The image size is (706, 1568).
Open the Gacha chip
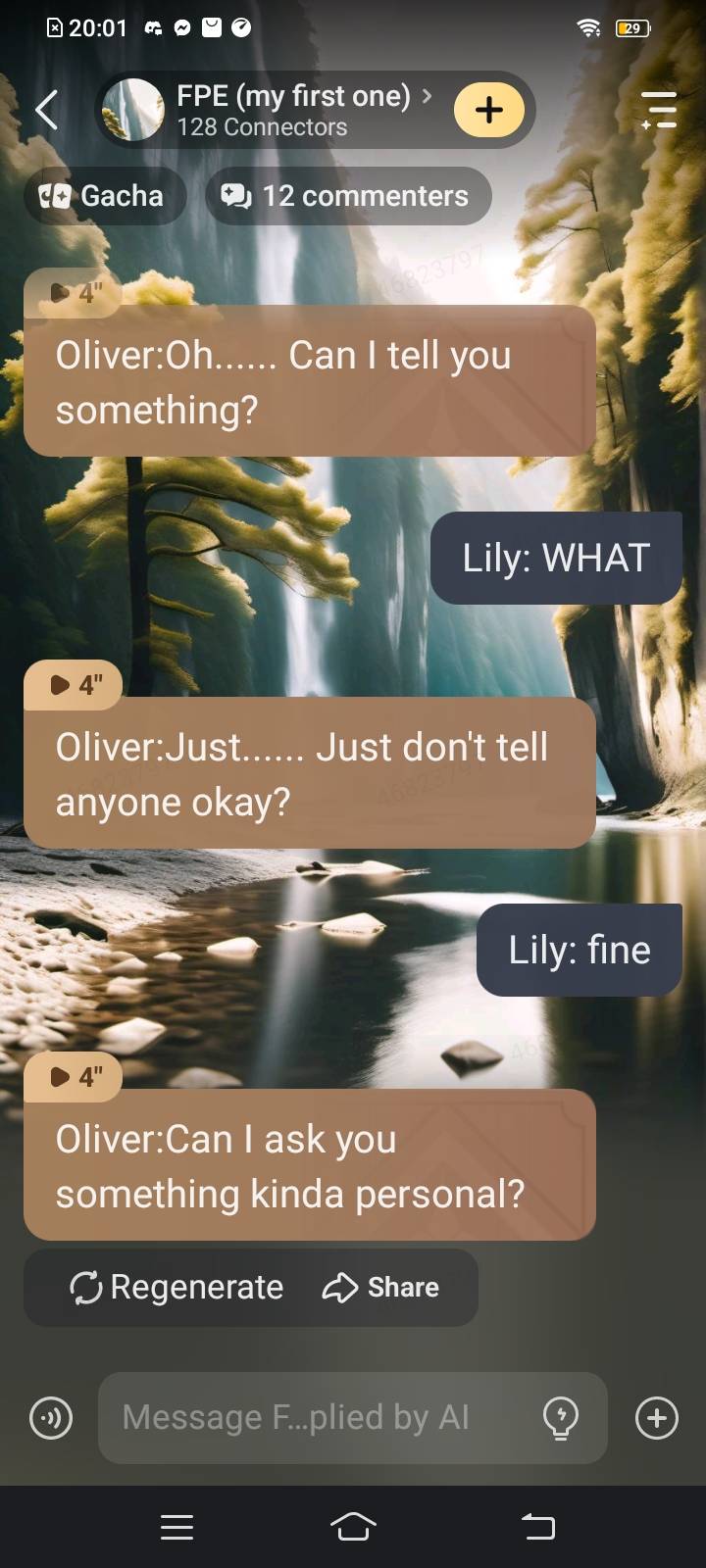102,196
